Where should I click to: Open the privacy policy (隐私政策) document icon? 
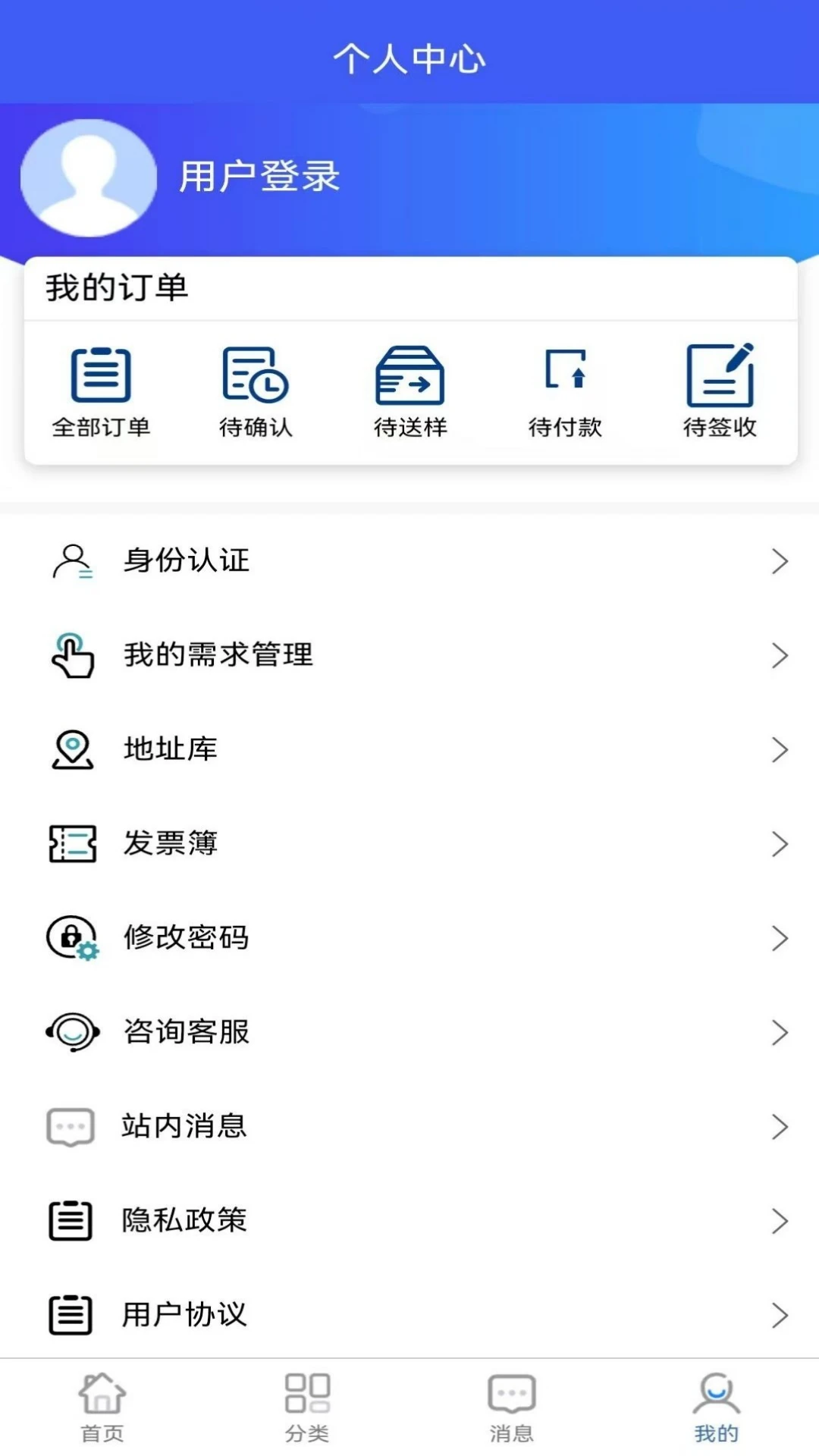[70, 1221]
